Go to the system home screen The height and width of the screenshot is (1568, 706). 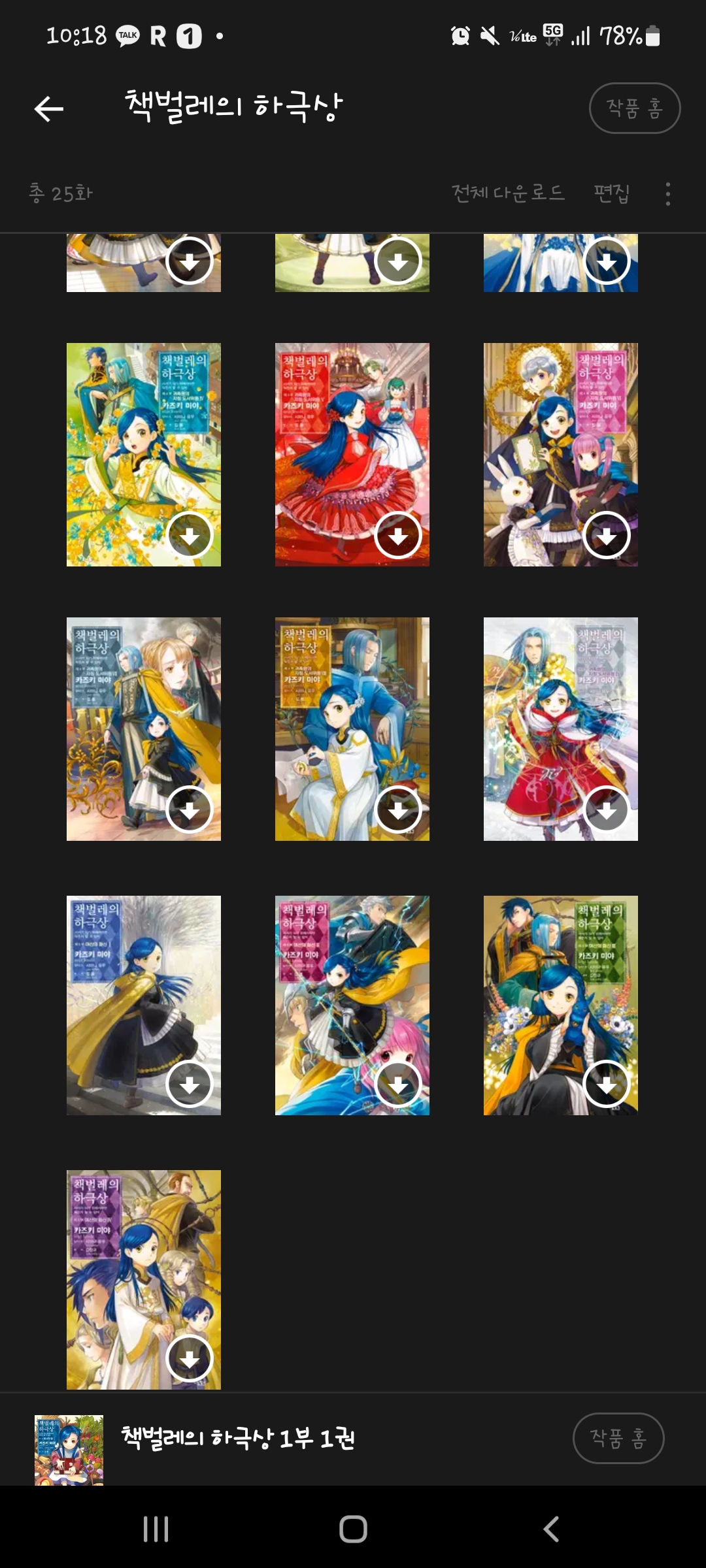coord(353,1529)
